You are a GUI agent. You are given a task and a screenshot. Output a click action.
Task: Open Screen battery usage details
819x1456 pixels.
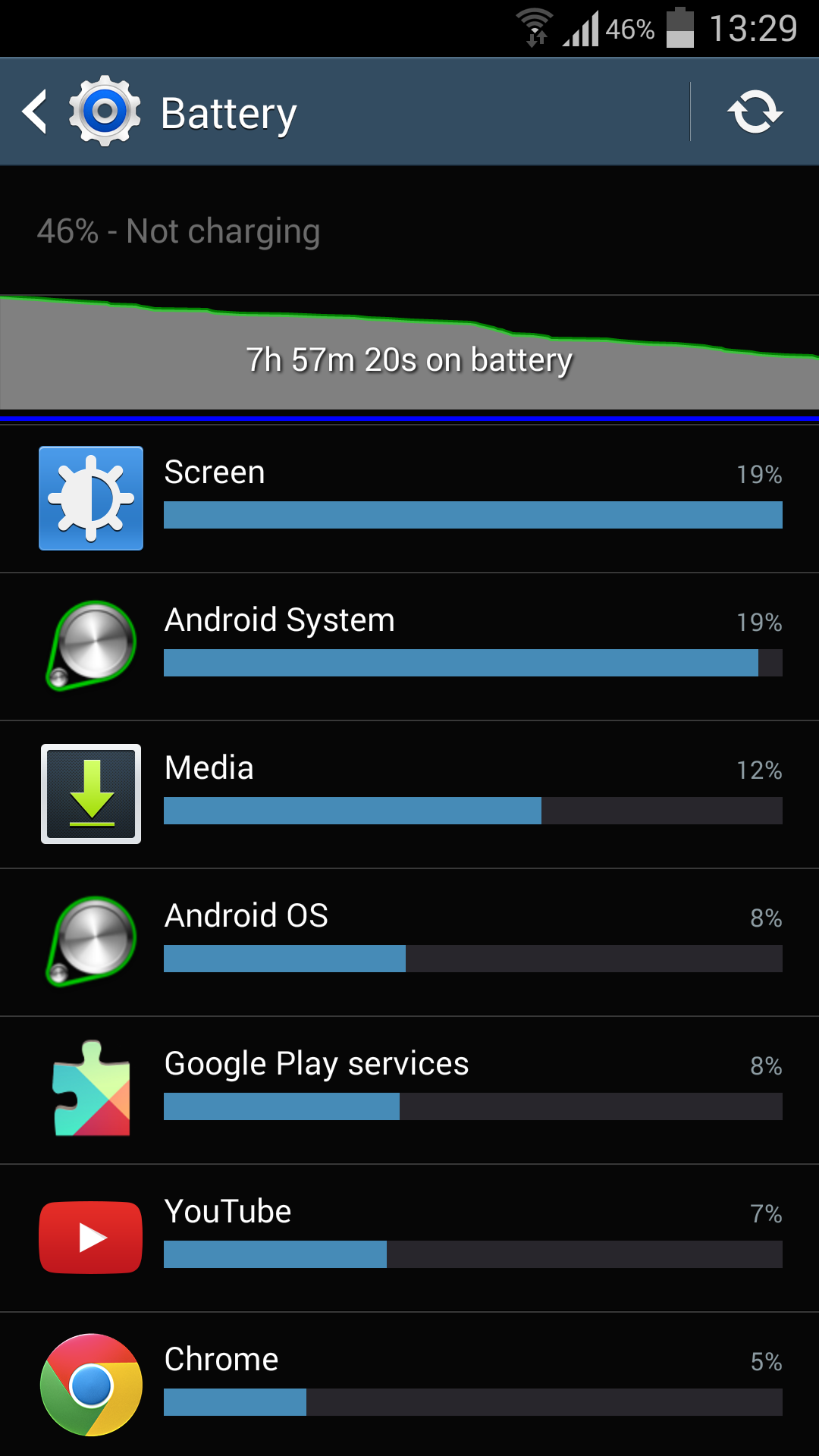pos(409,497)
